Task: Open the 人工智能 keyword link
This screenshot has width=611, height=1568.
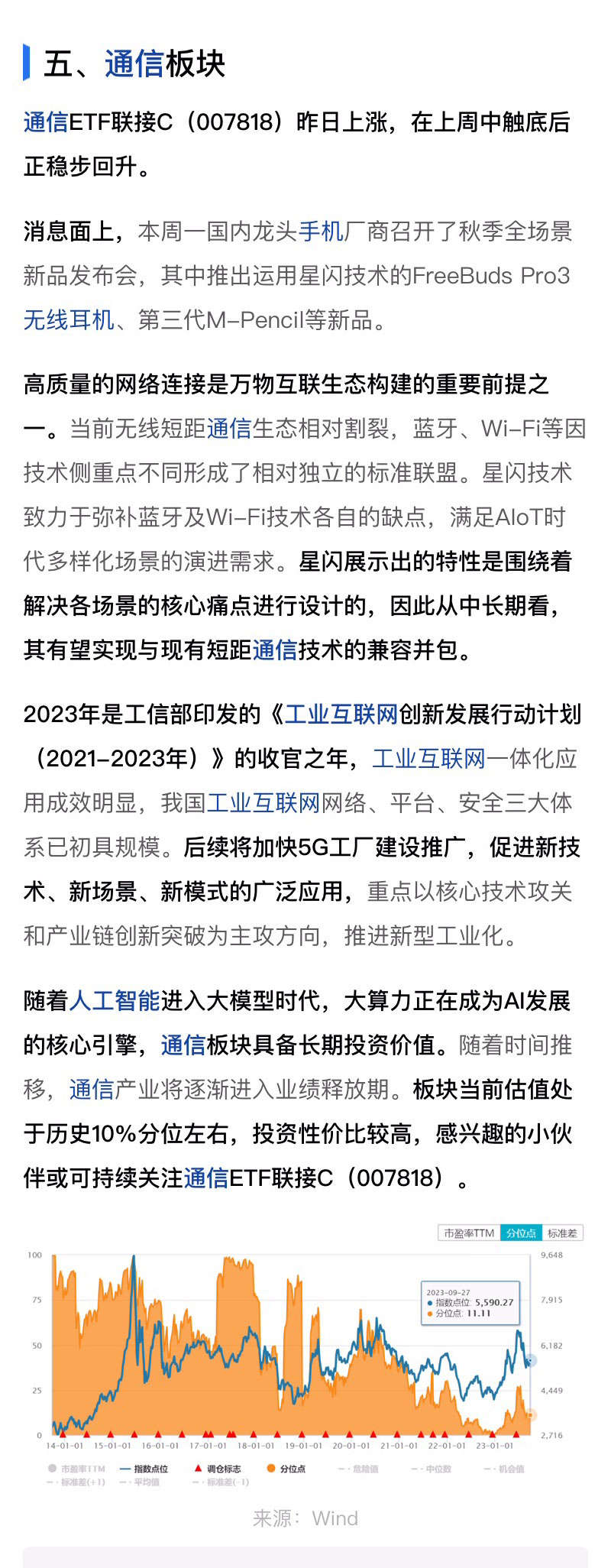Action: pyautogui.click(x=115, y=1001)
